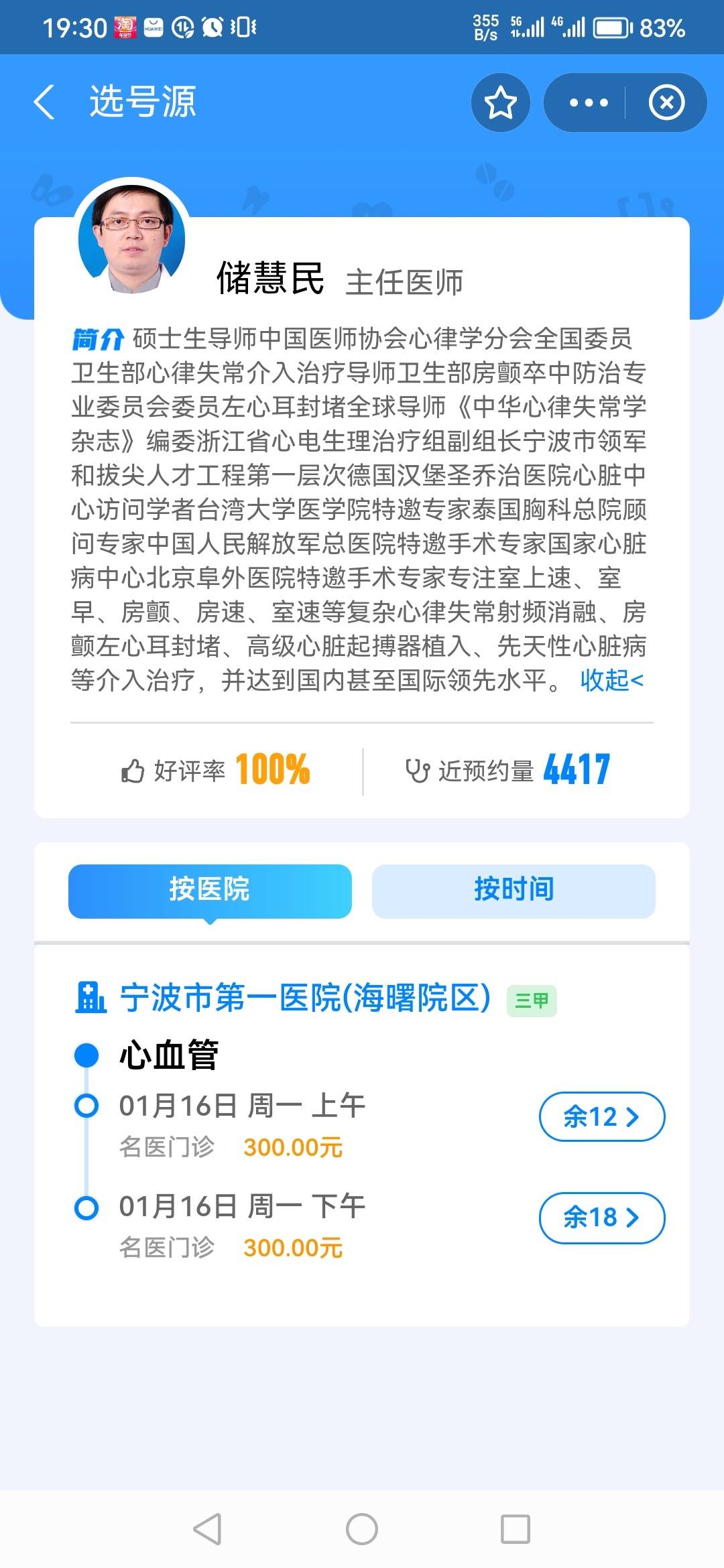This screenshot has width=724, height=1568.
Task: Select the 01月16日 下午 slot 余18
Action: pyautogui.click(x=601, y=1217)
